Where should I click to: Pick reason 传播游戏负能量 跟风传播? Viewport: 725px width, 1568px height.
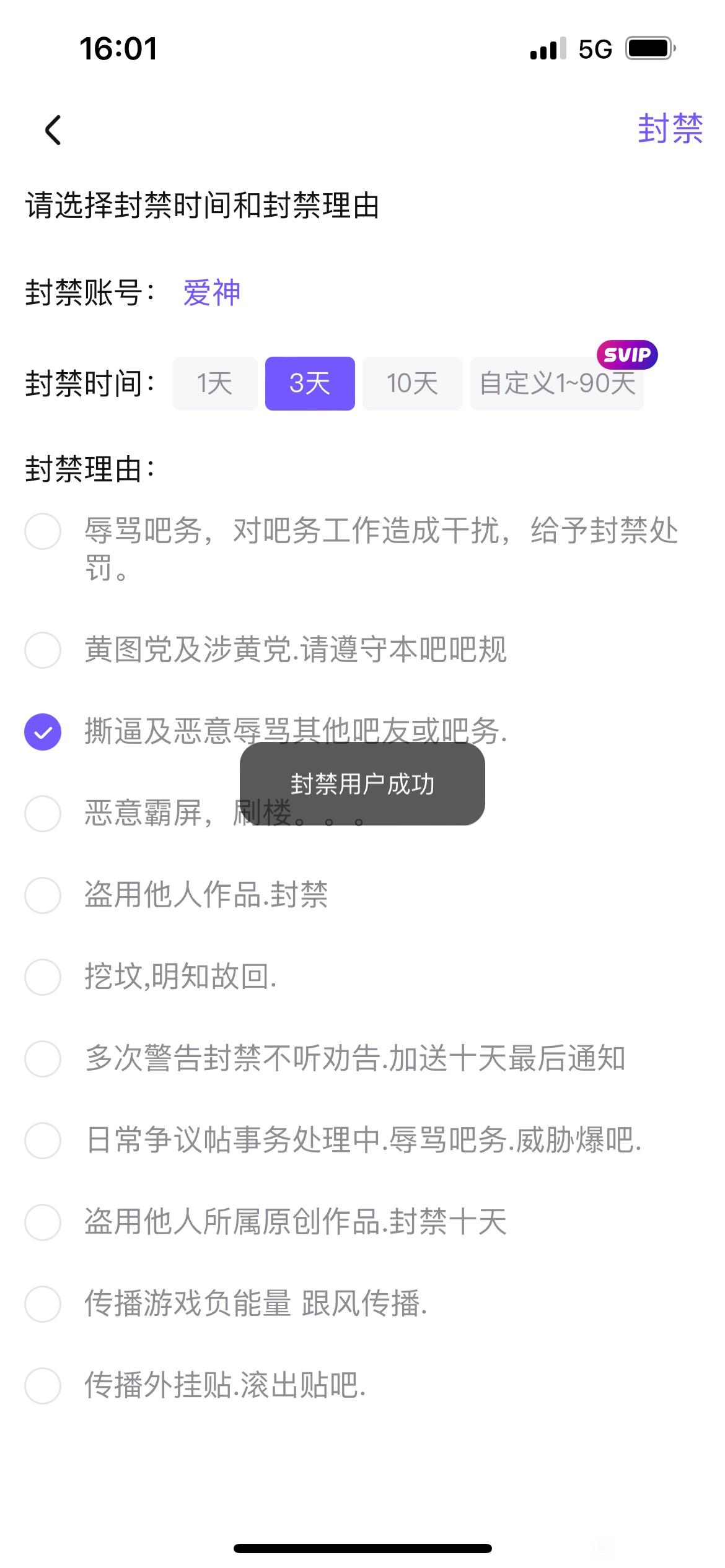coord(226,1304)
